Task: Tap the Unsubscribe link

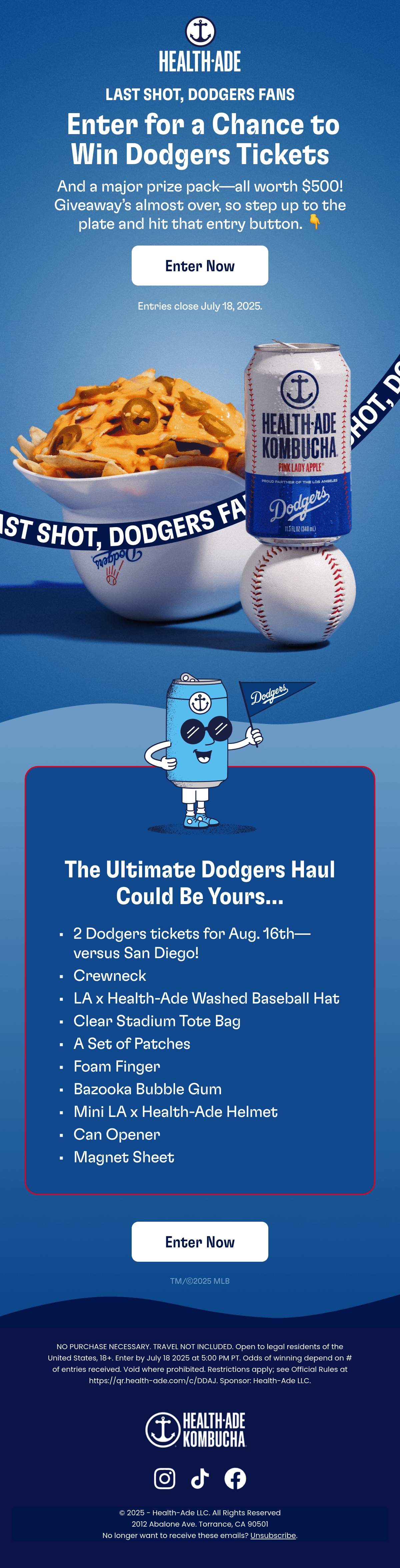Action: point(273,1535)
